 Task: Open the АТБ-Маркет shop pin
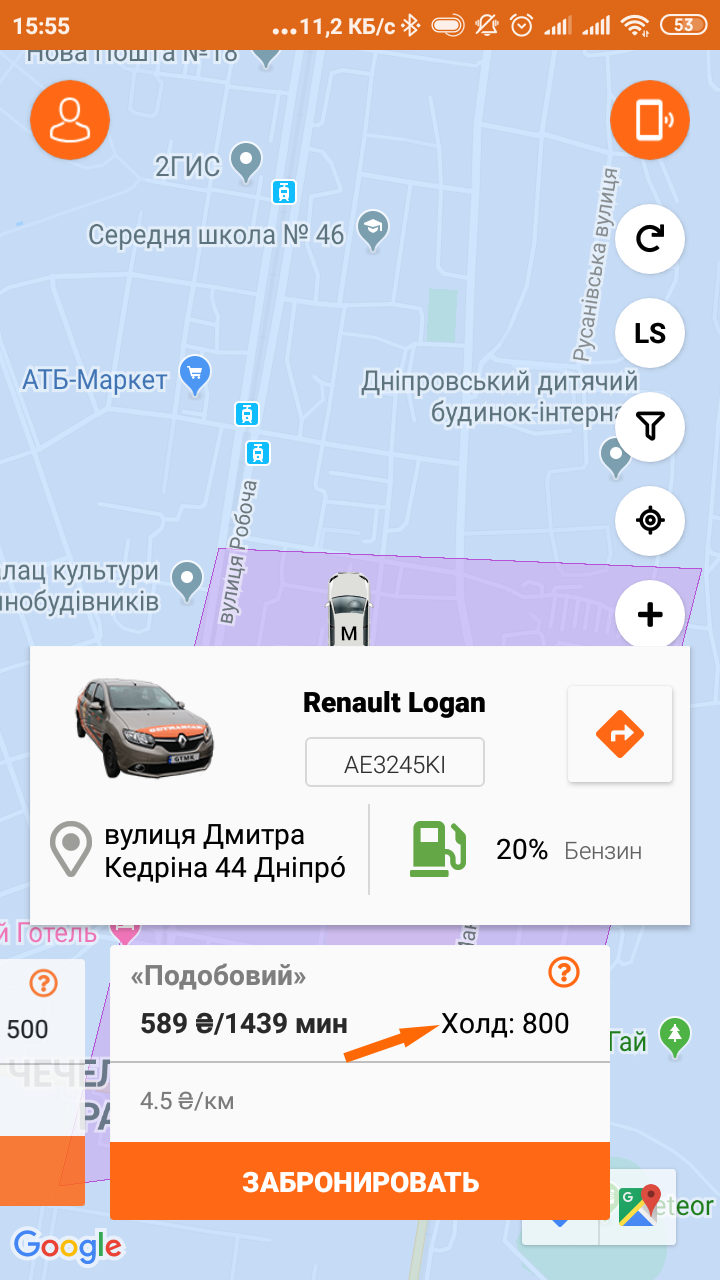194,374
